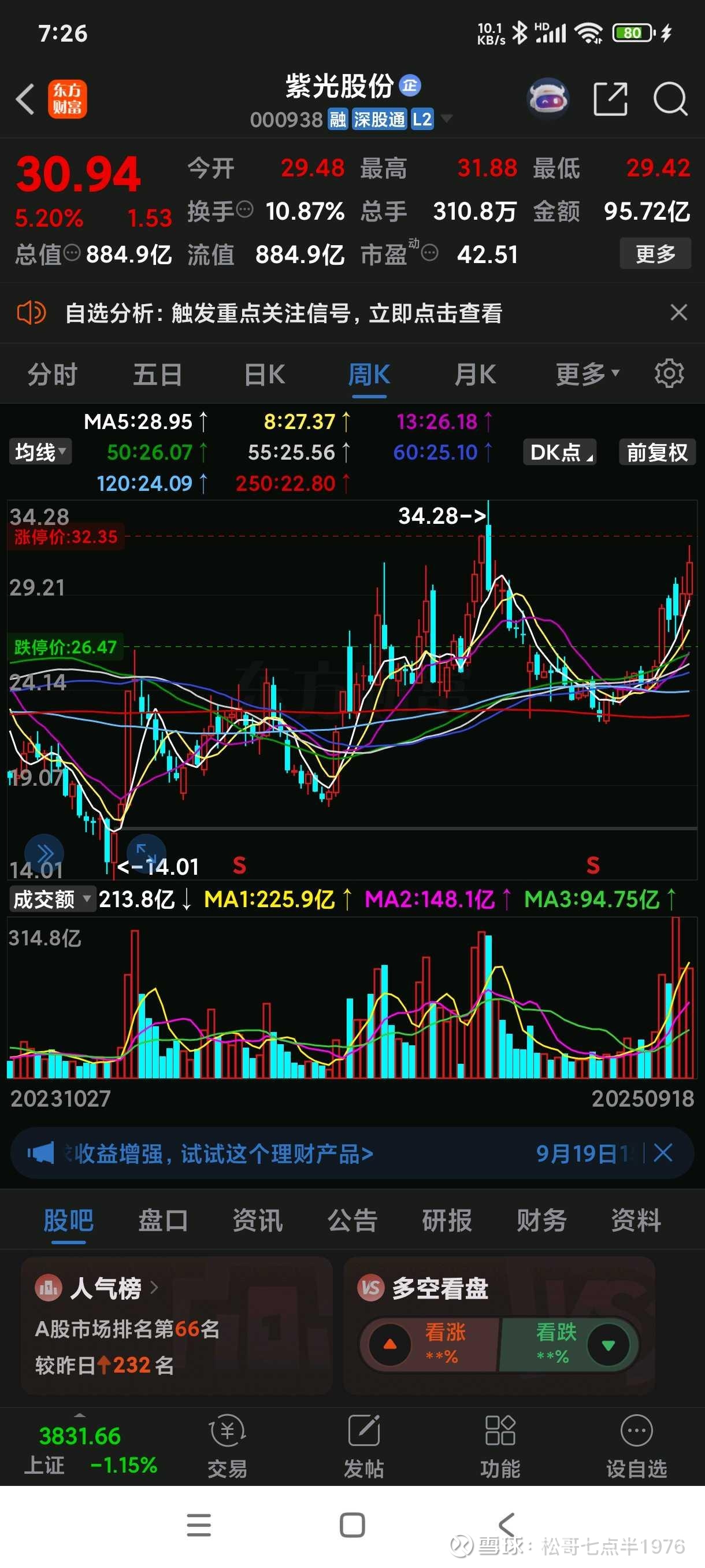Switch to the 日K chart tab
The image size is (705, 1568).
click(x=264, y=373)
